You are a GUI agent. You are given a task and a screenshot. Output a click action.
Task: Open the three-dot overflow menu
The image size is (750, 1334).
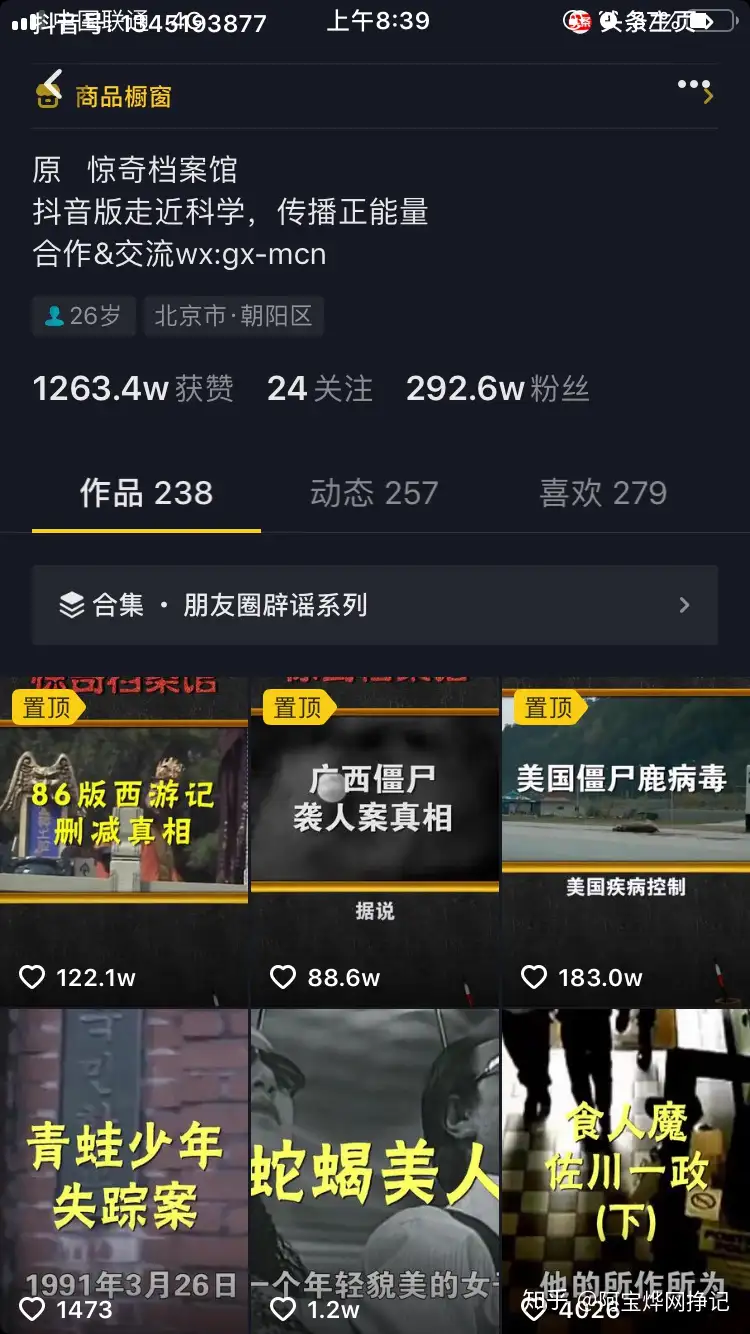pyautogui.click(x=693, y=84)
